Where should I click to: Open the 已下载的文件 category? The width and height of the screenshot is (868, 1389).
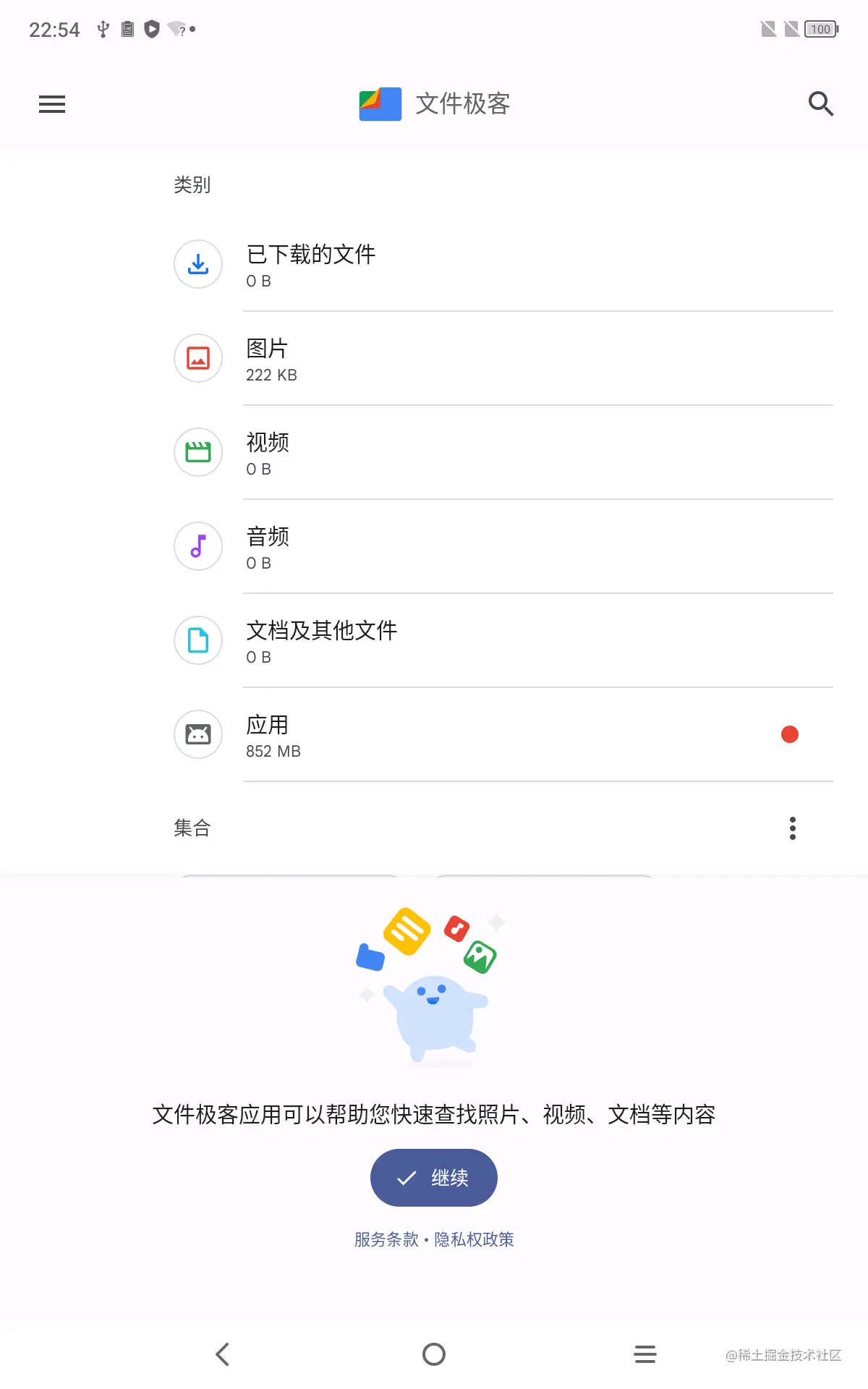(x=311, y=264)
